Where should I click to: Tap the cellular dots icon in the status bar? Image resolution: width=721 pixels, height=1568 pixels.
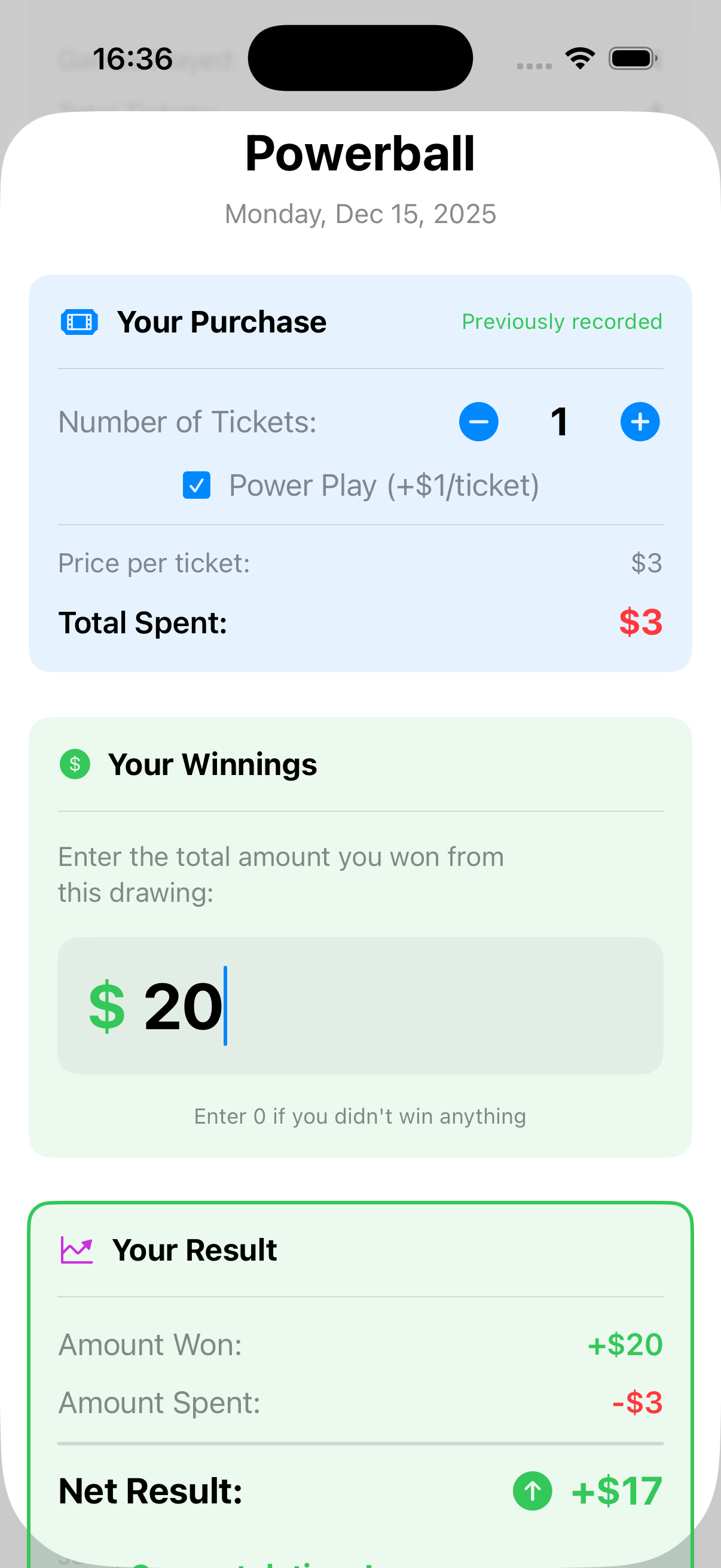pyautogui.click(x=534, y=61)
